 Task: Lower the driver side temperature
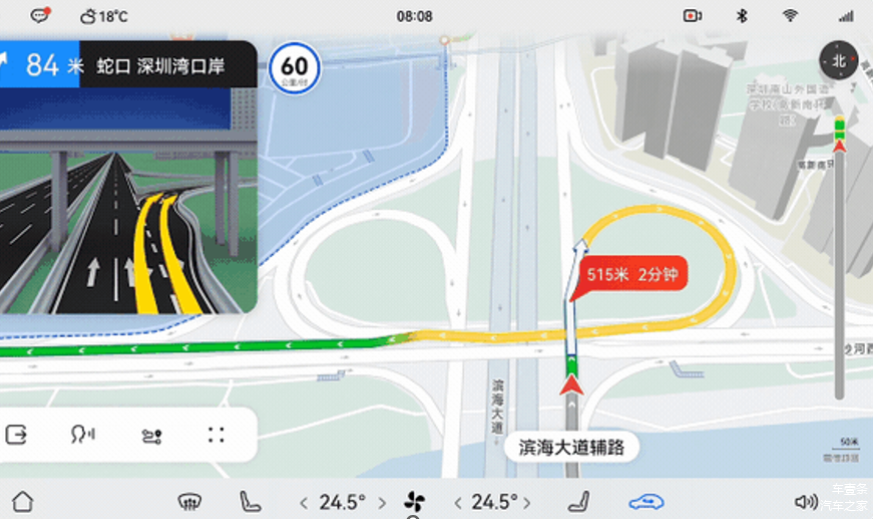point(304,501)
